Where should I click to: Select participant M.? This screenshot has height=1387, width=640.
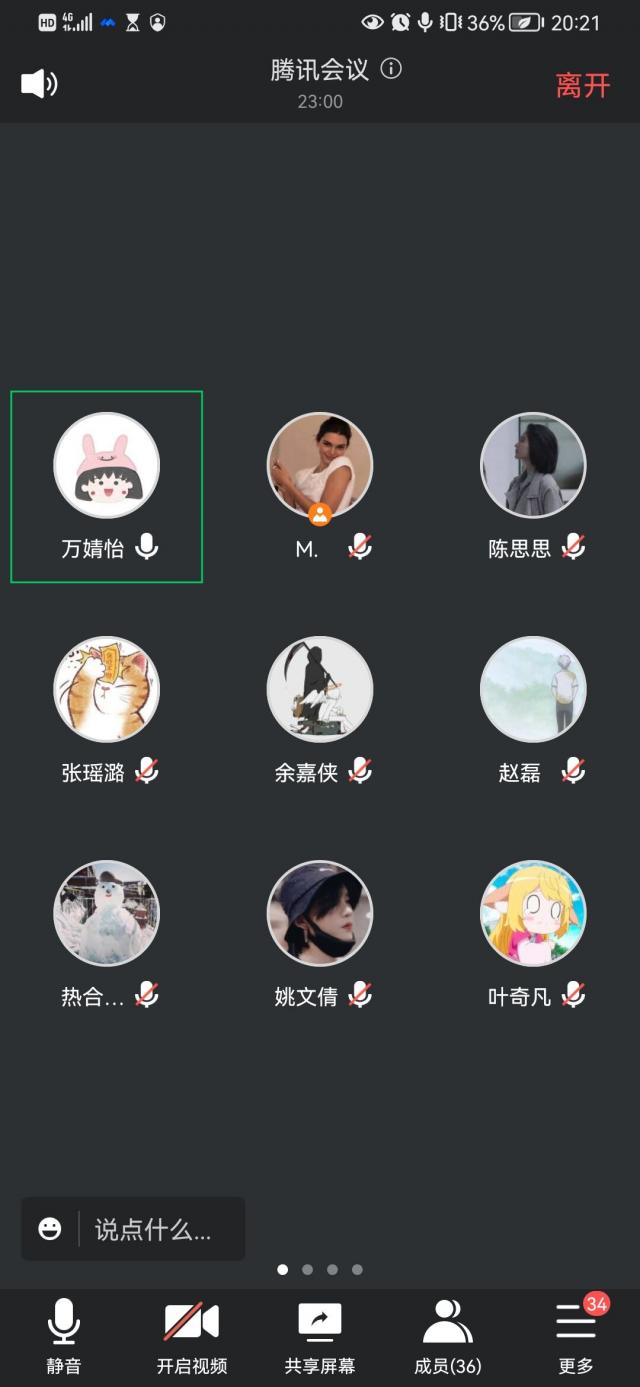[x=320, y=466]
